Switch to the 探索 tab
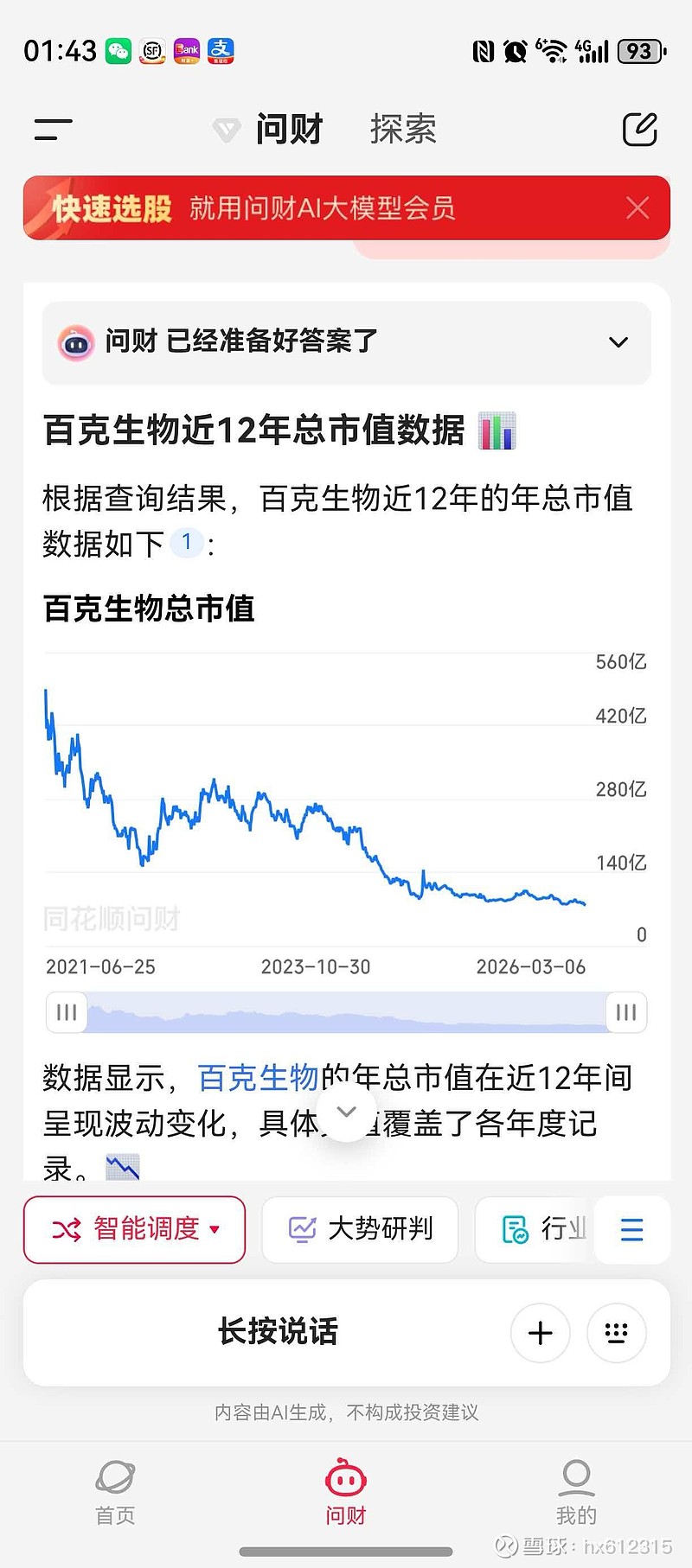The height and width of the screenshot is (1568, 692). tap(403, 130)
